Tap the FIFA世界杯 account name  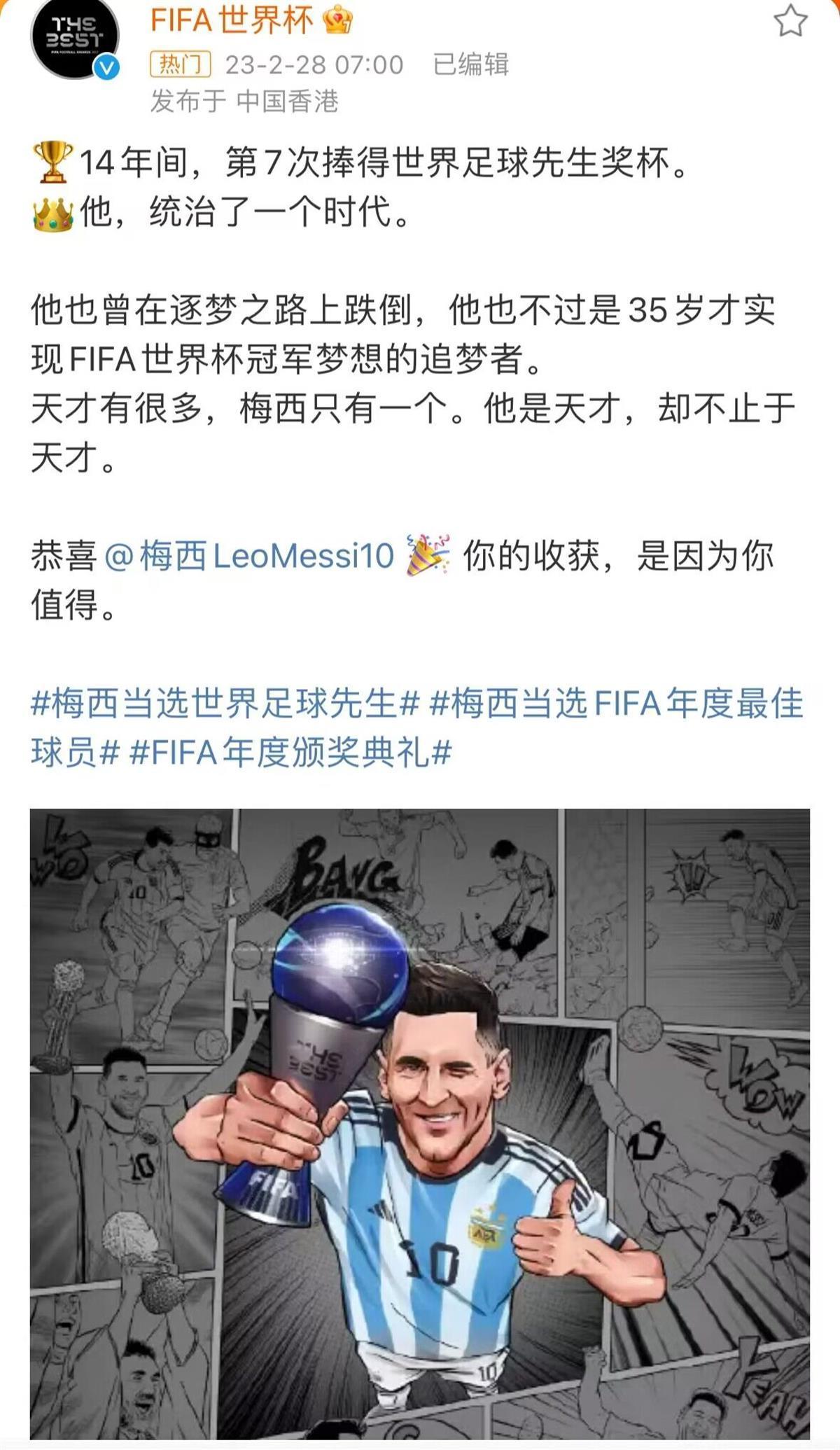pos(232,20)
